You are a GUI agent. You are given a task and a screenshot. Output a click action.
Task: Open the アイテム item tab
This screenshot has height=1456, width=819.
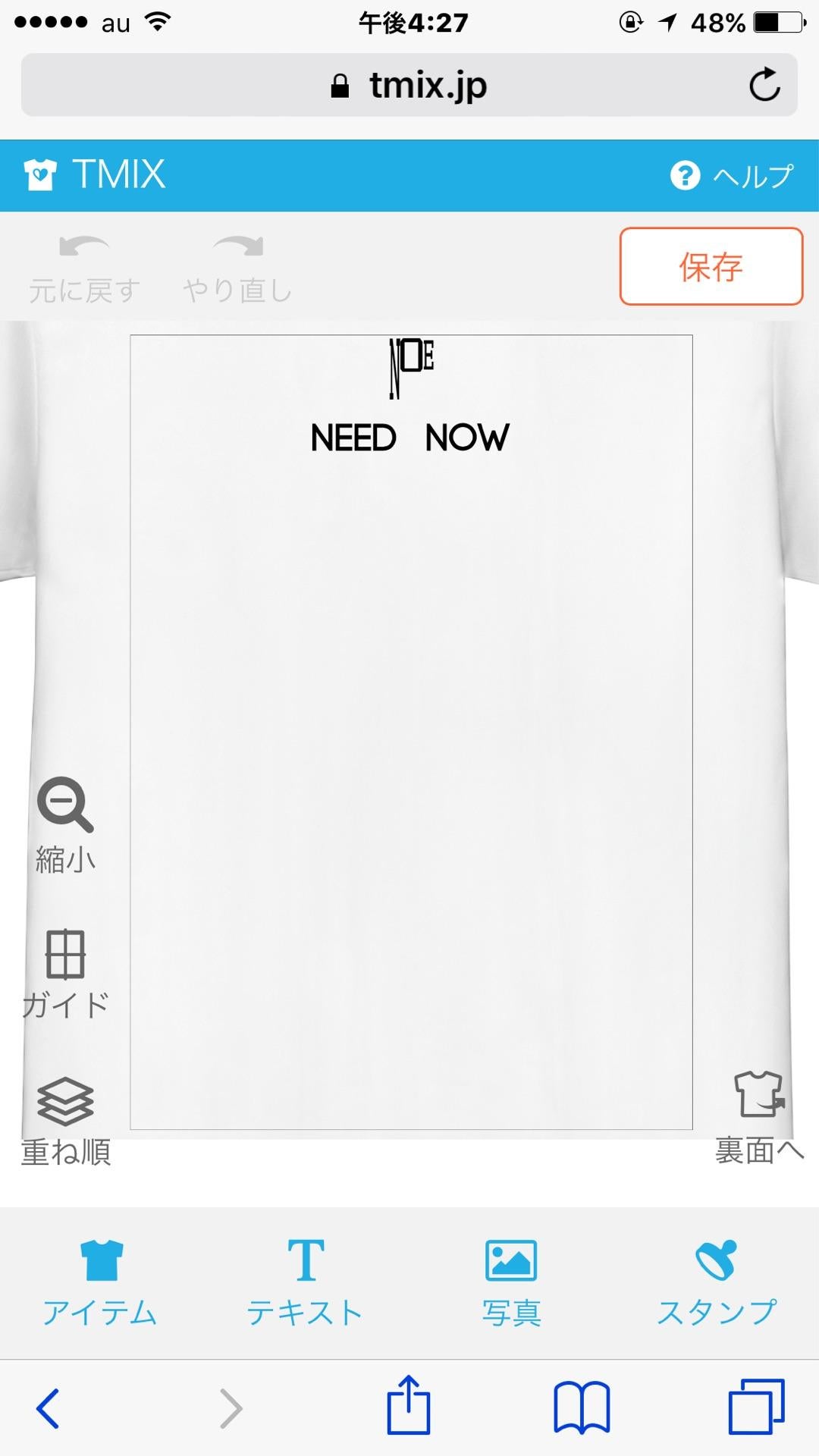100,1282
